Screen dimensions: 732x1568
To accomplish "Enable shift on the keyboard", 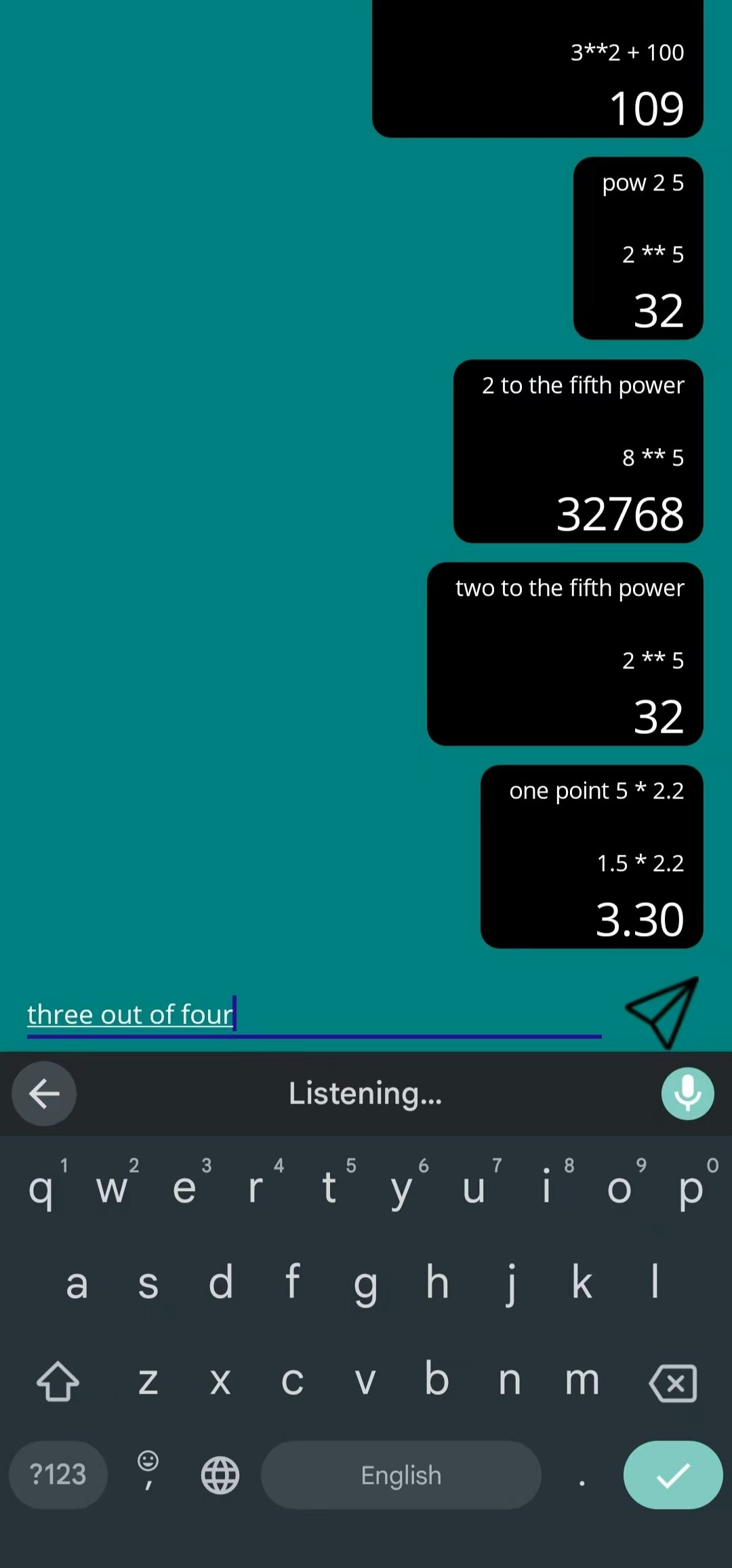I will tap(58, 1381).
